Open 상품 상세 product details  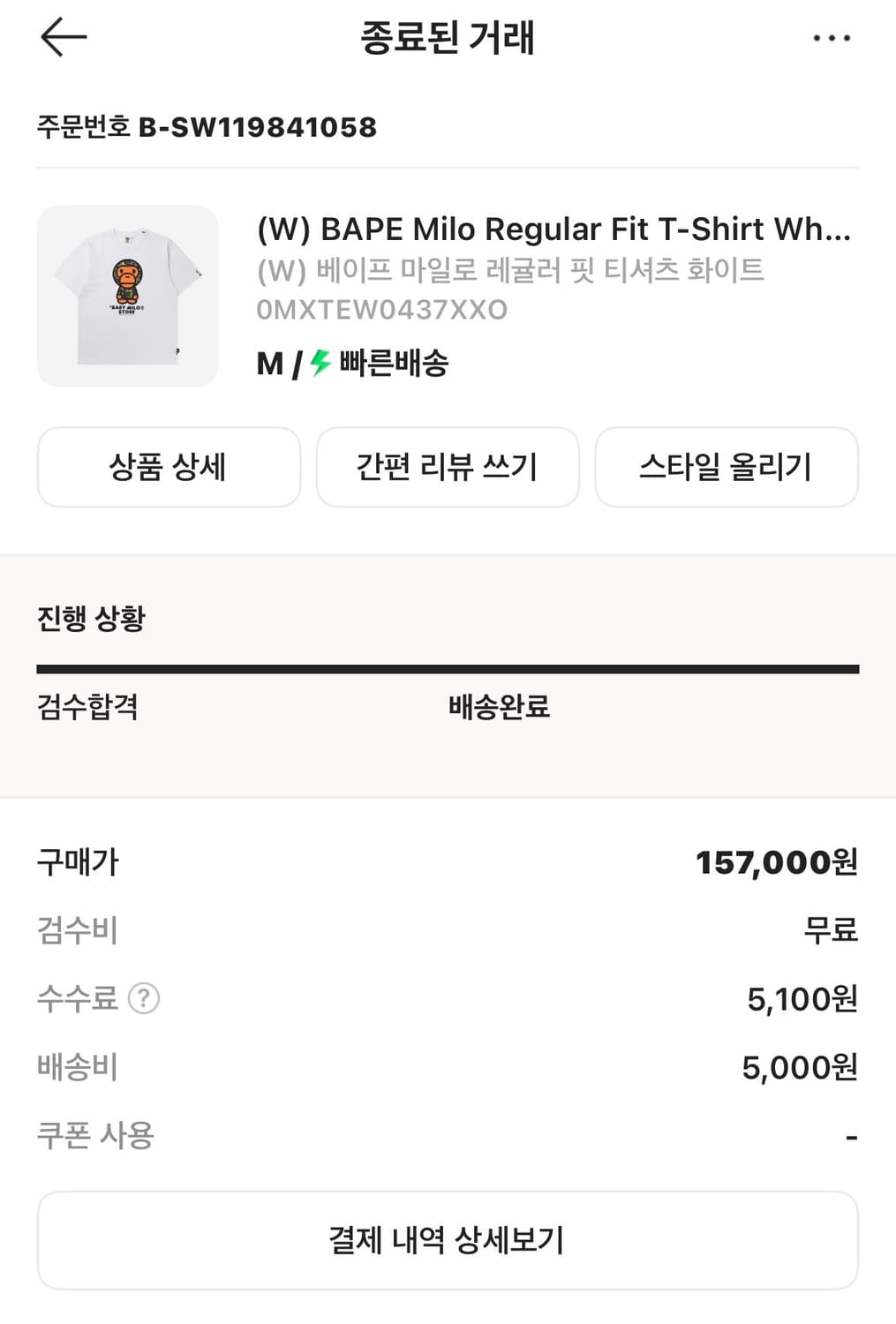(169, 468)
